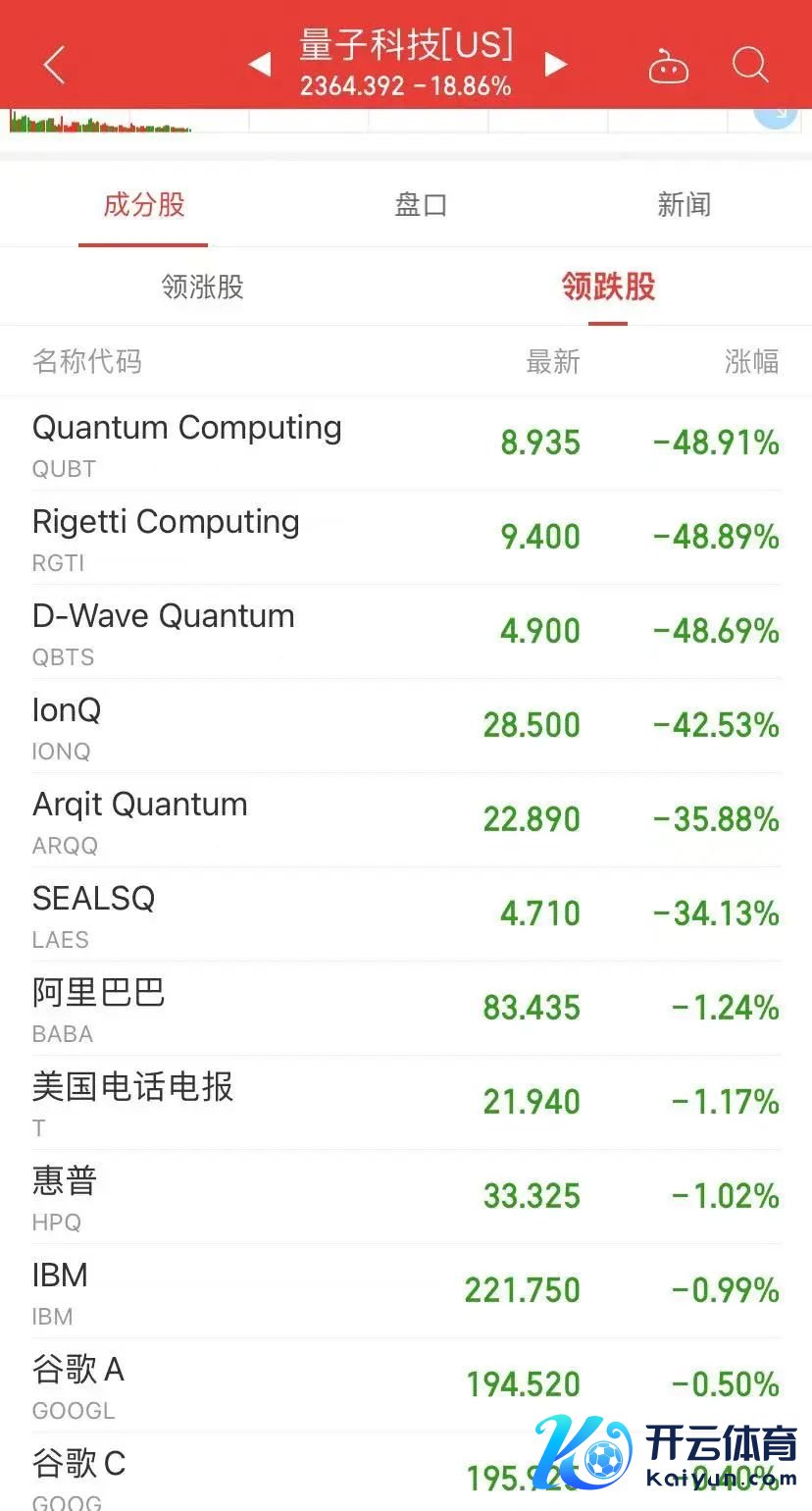Show the 领涨股 list
Screen dimensions: 812x1511
coord(202,287)
